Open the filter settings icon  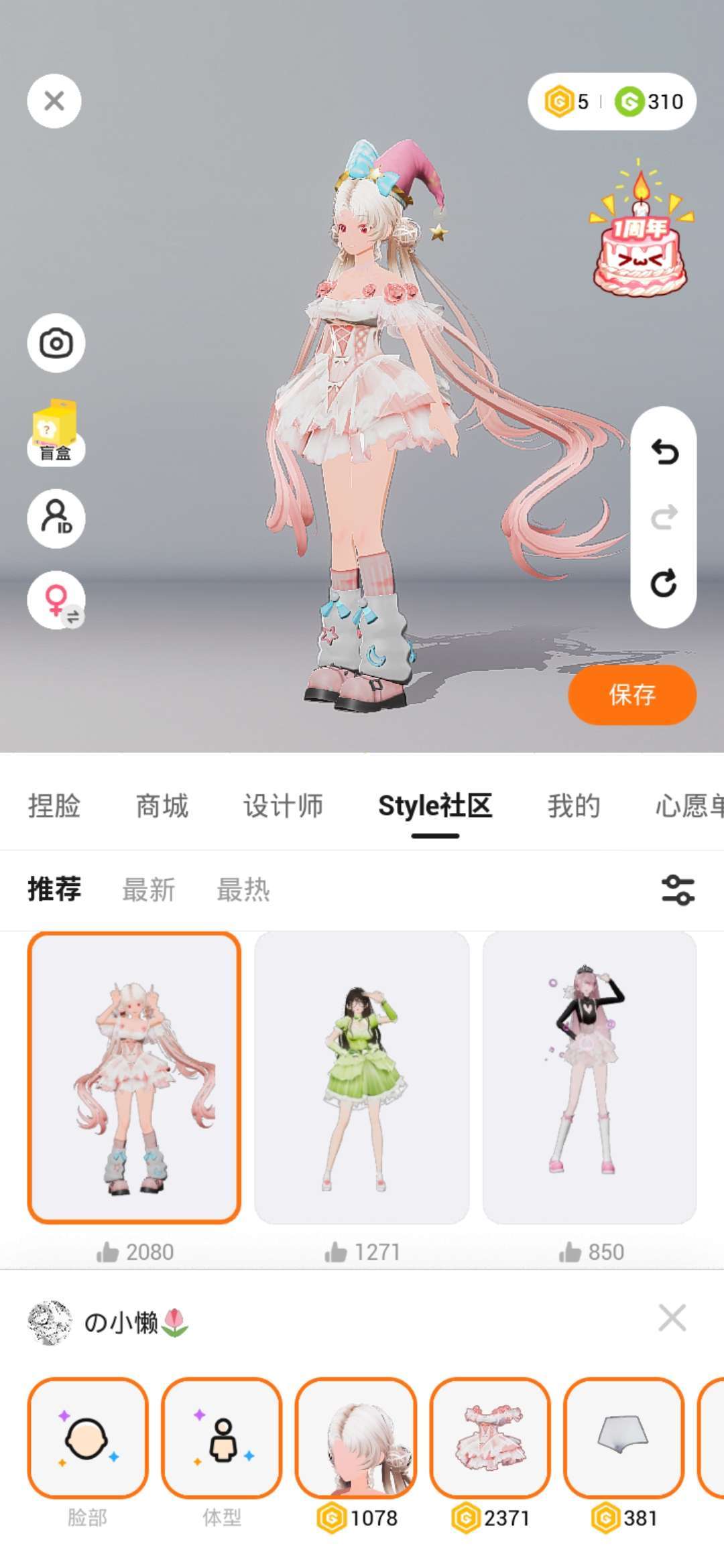[678, 890]
